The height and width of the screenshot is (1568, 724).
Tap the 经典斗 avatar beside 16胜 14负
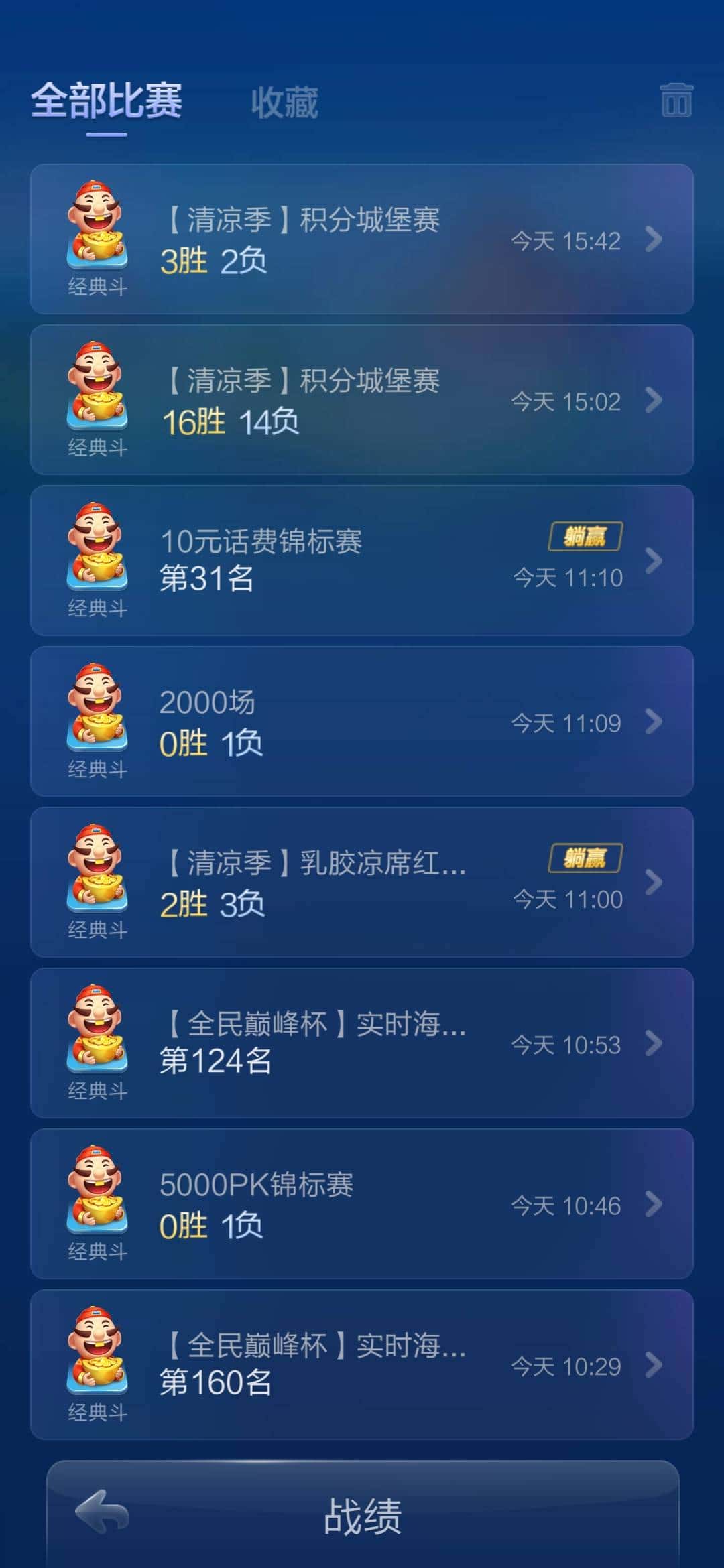click(x=97, y=392)
